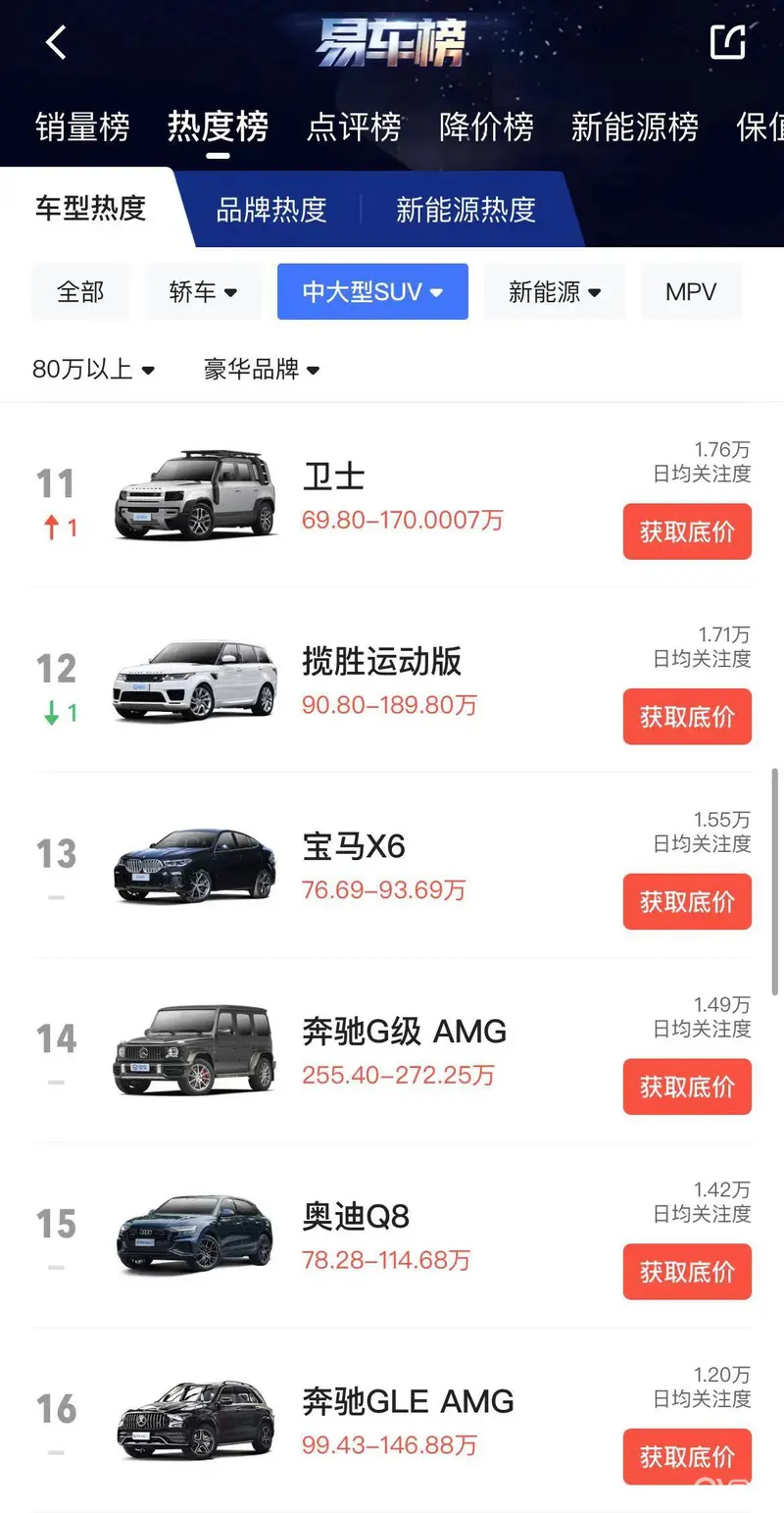
Task: Open the 揽胜运动版 listing
Action: 381,662
